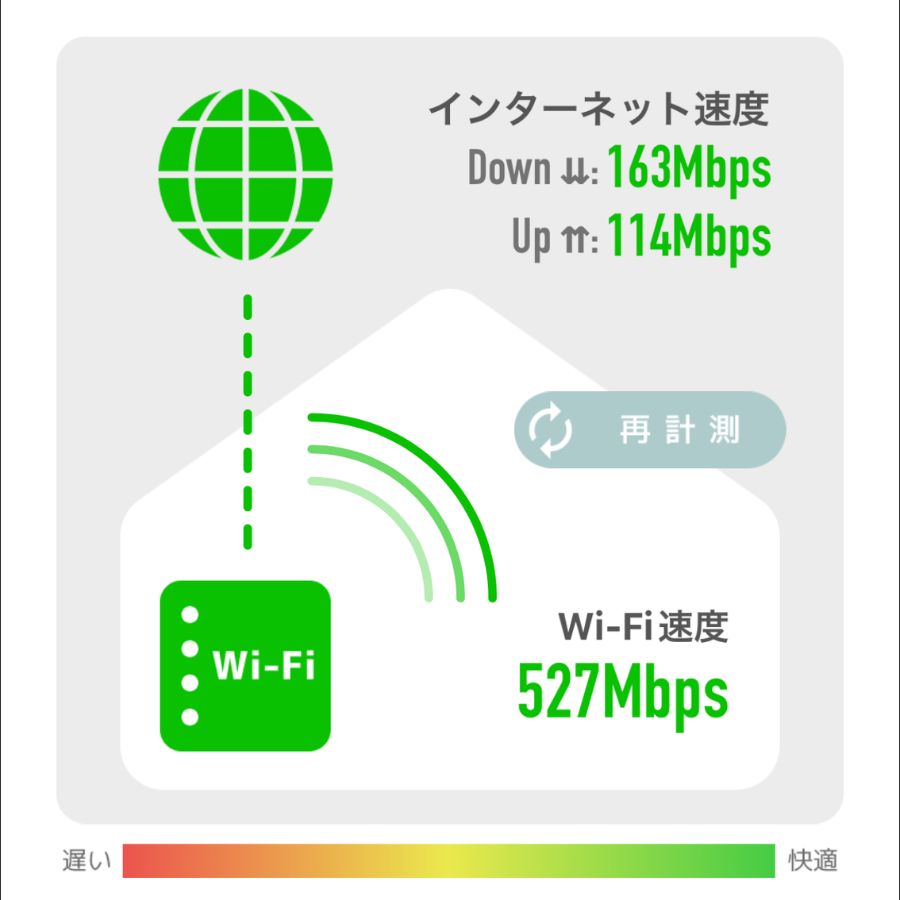Tap the 再計測 re-measure button

[x=650, y=430]
